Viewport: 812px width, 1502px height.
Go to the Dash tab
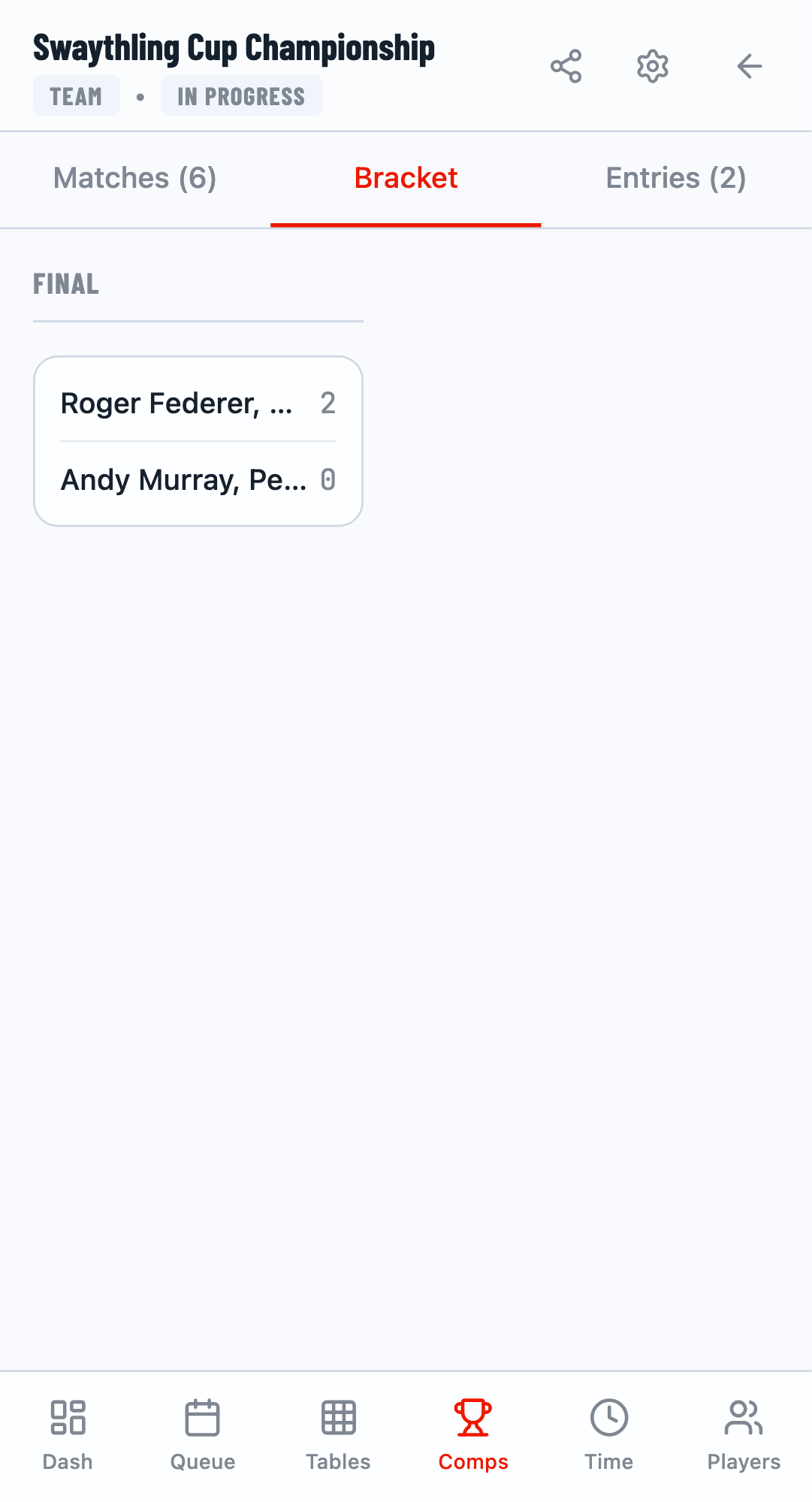[x=68, y=1435]
